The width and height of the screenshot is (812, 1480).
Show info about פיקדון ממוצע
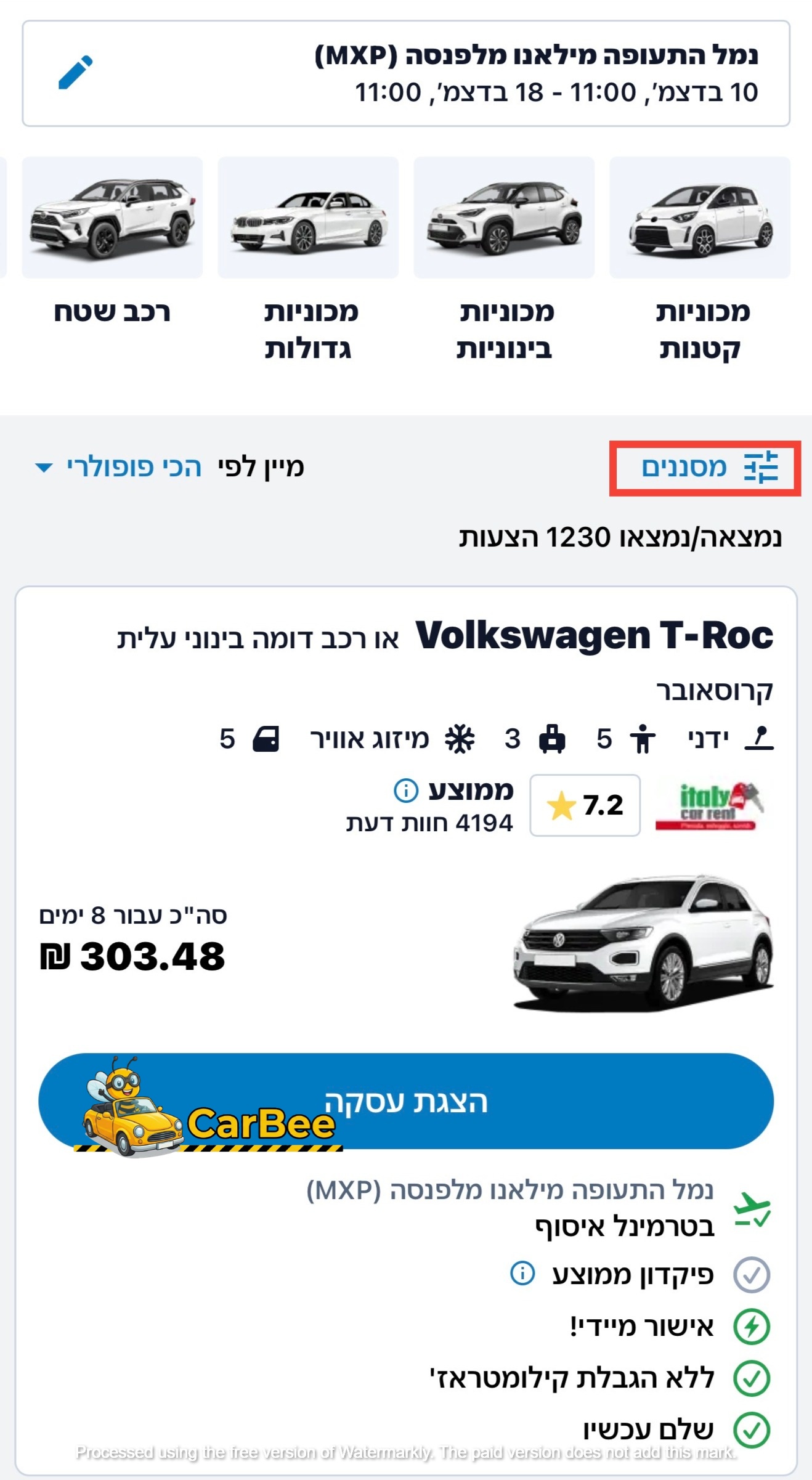tap(522, 1273)
